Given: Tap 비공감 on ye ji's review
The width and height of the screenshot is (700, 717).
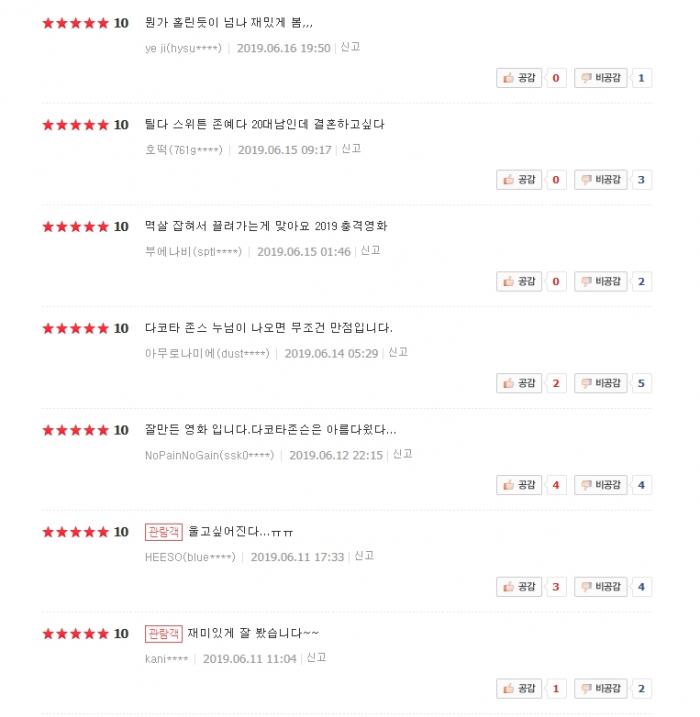Looking at the screenshot, I should pyautogui.click(x=600, y=78).
